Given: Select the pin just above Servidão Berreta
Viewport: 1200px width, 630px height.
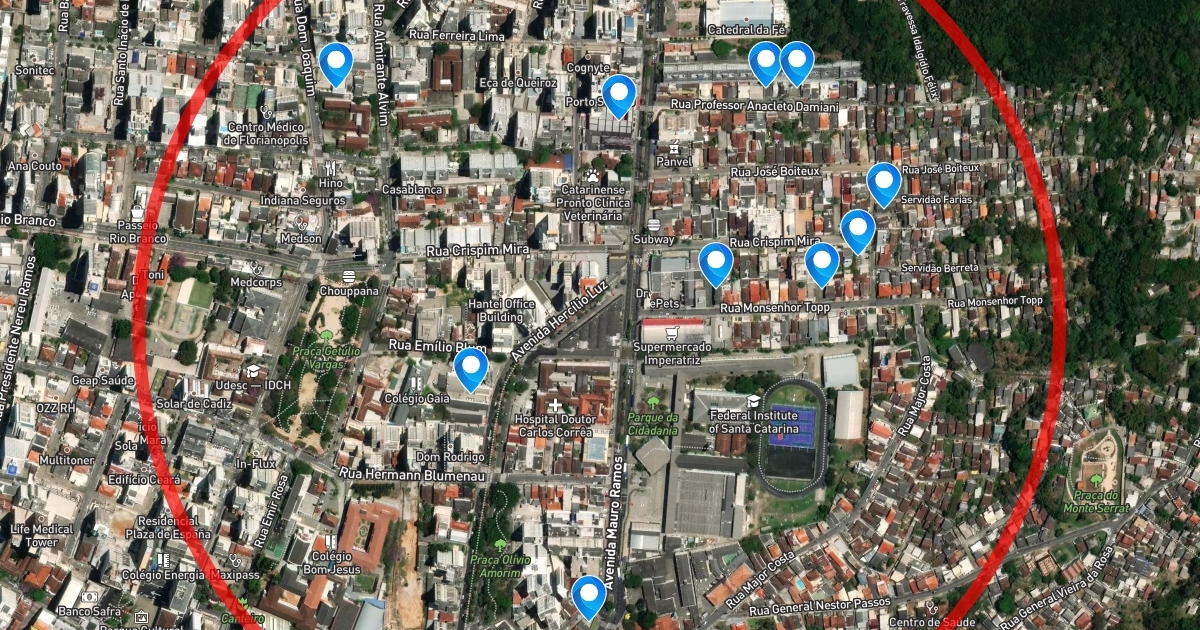Looking at the screenshot, I should coord(858,230).
